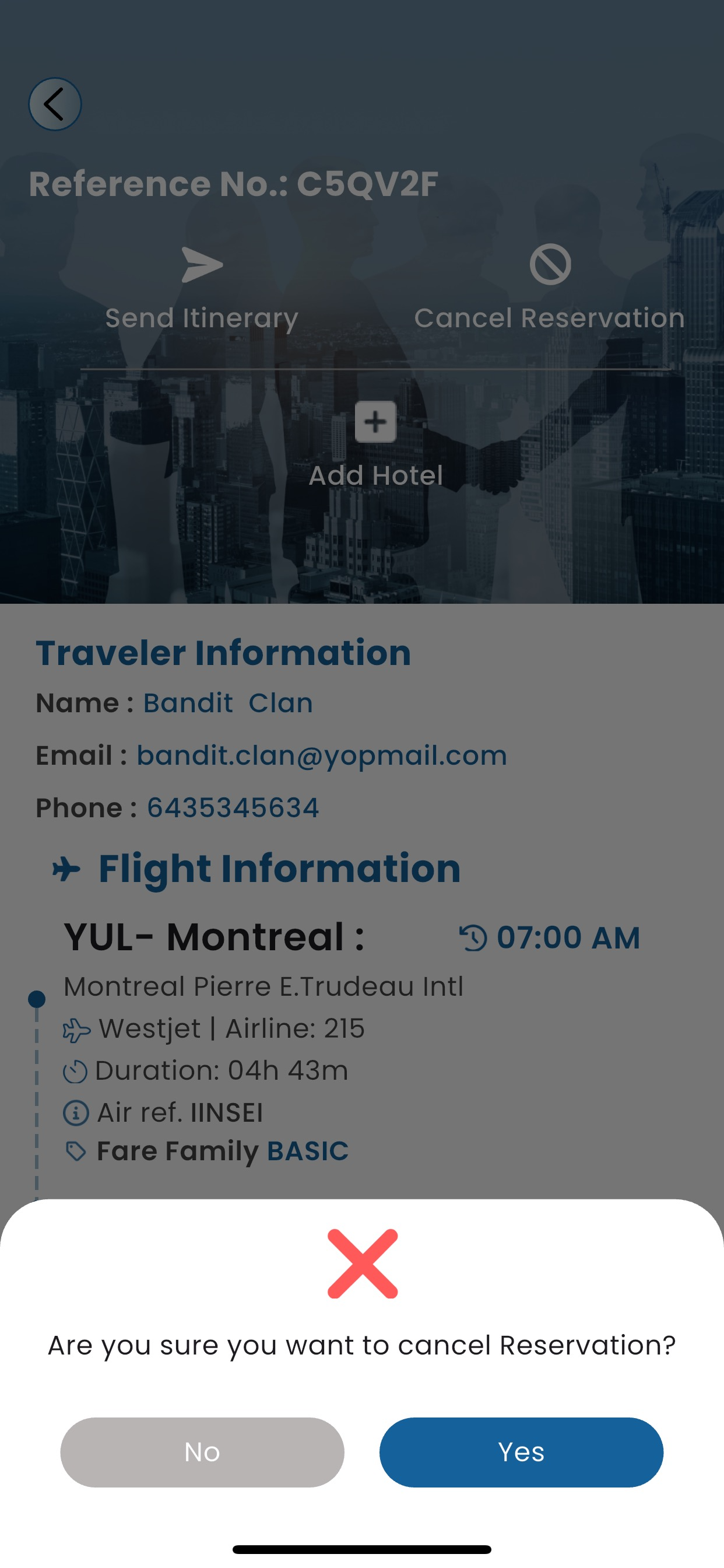Decline cancellation by tapping No

(202, 1452)
